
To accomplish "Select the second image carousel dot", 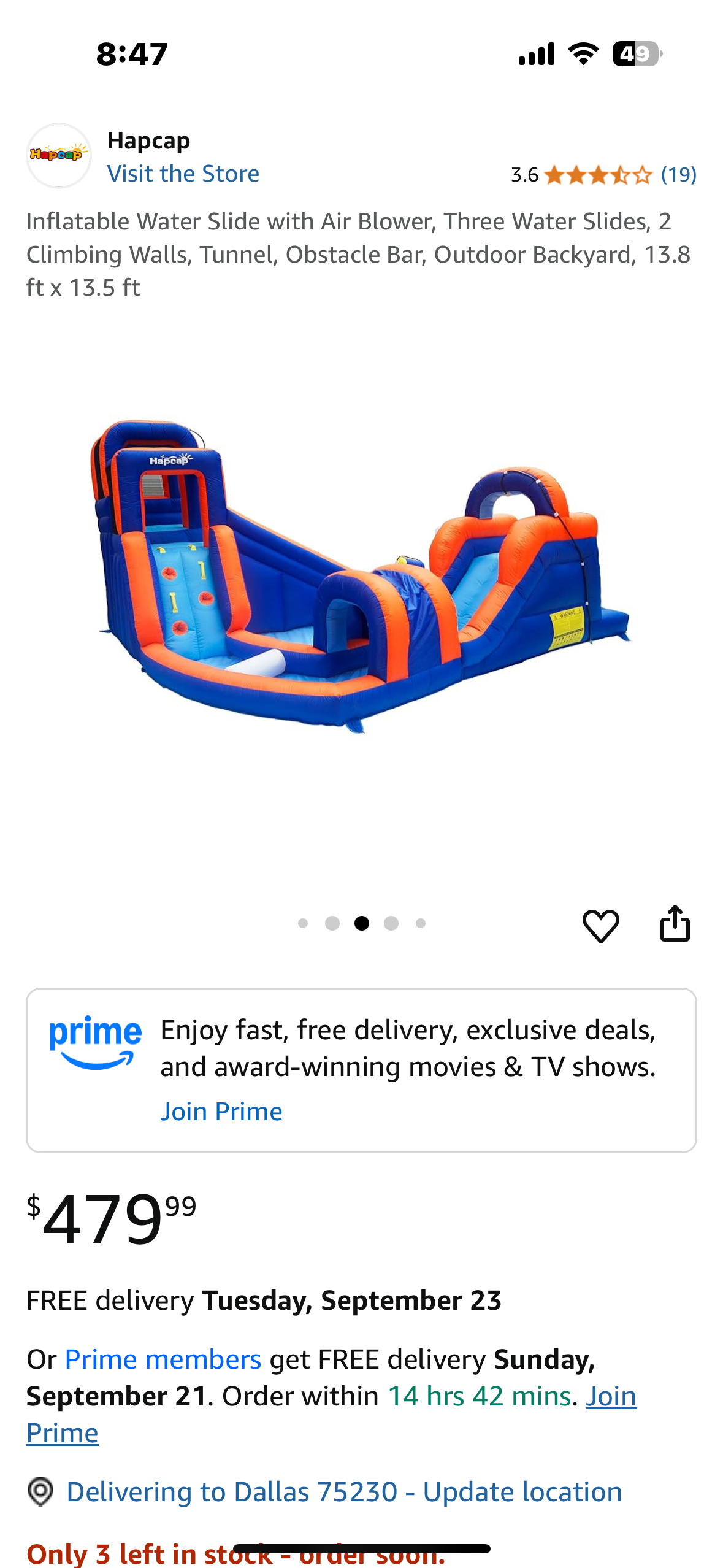I will click(332, 923).
